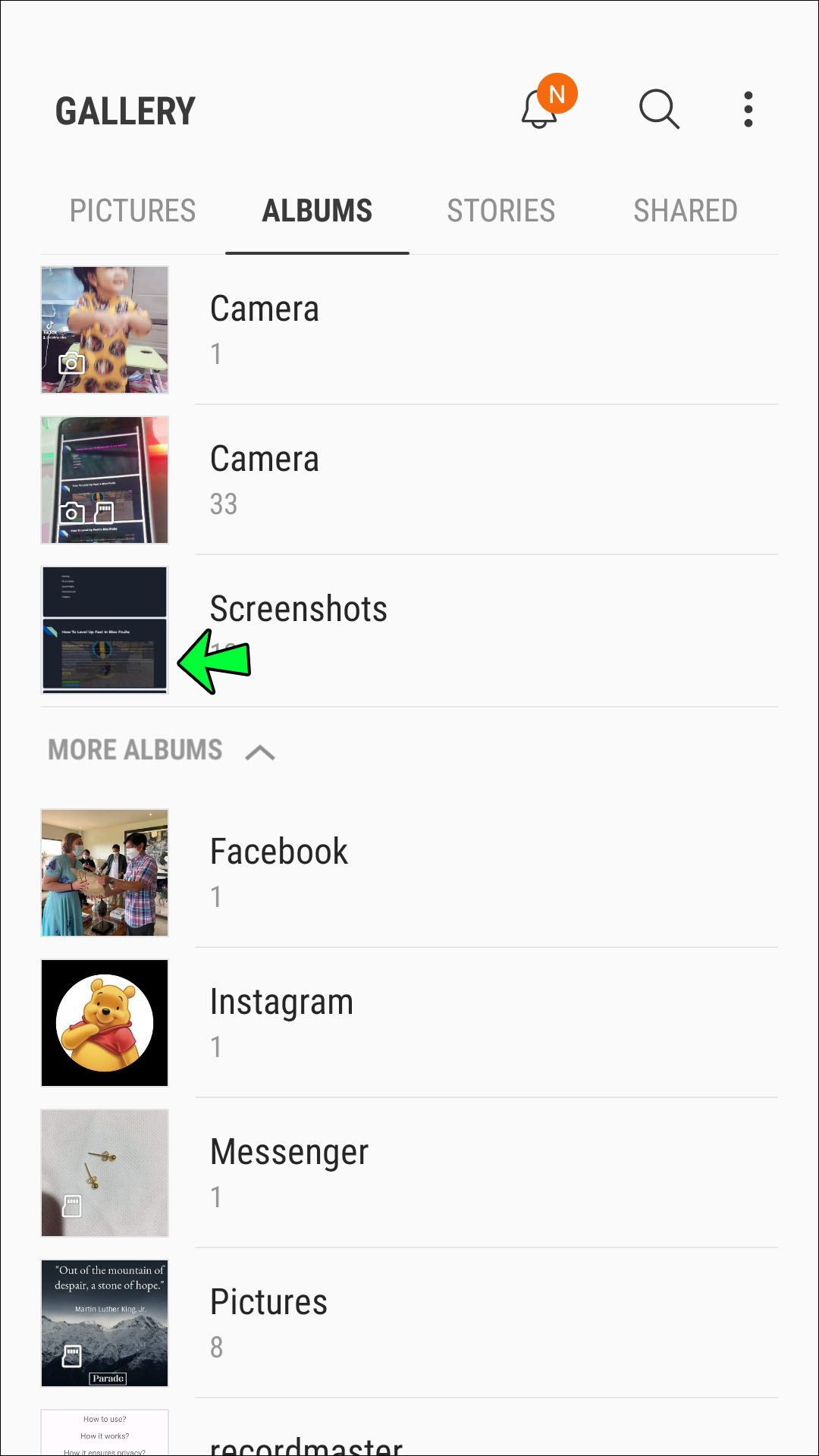Image resolution: width=819 pixels, height=1456 pixels.
Task: Open the three-dot overflow menu
Action: pyautogui.click(x=748, y=109)
